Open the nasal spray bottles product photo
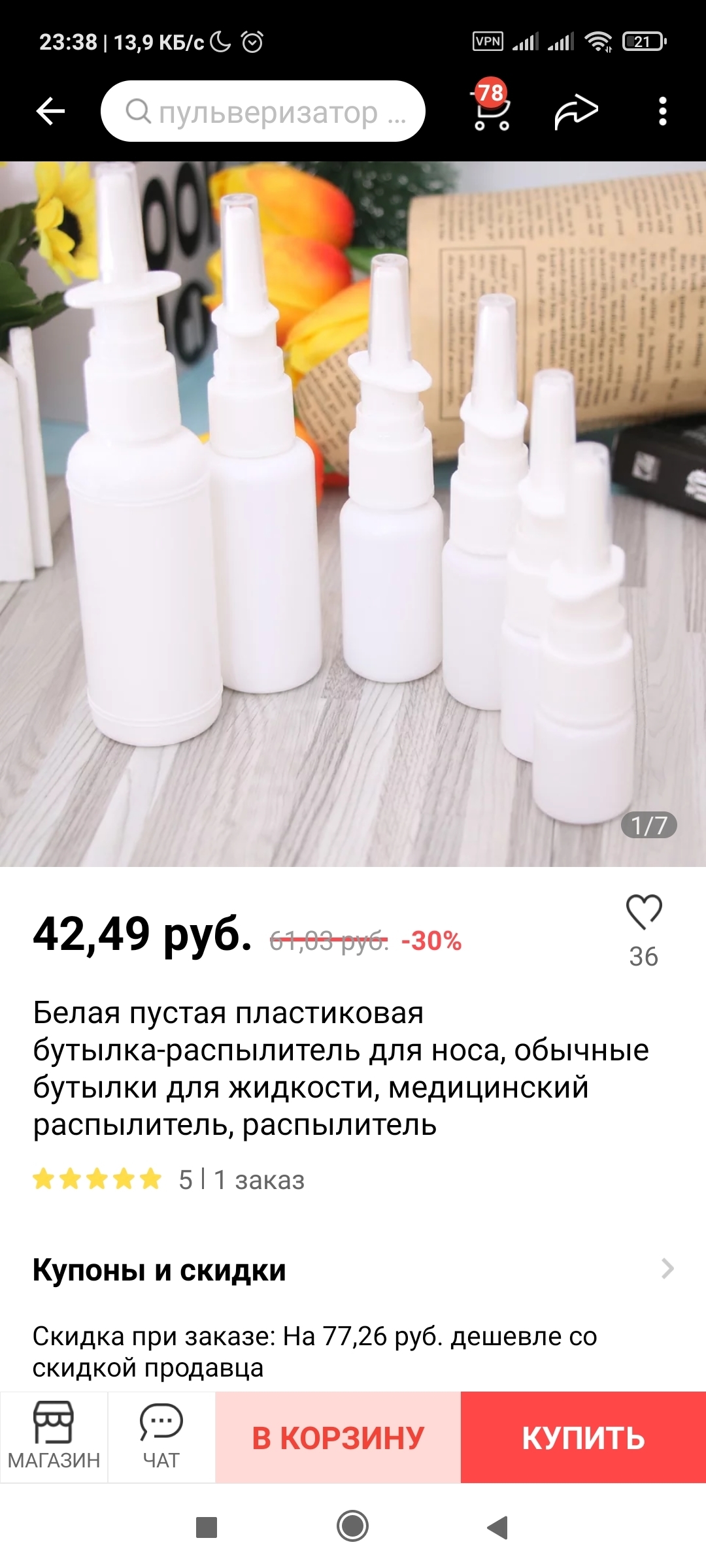706x1568 pixels. (x=353, y=514)
